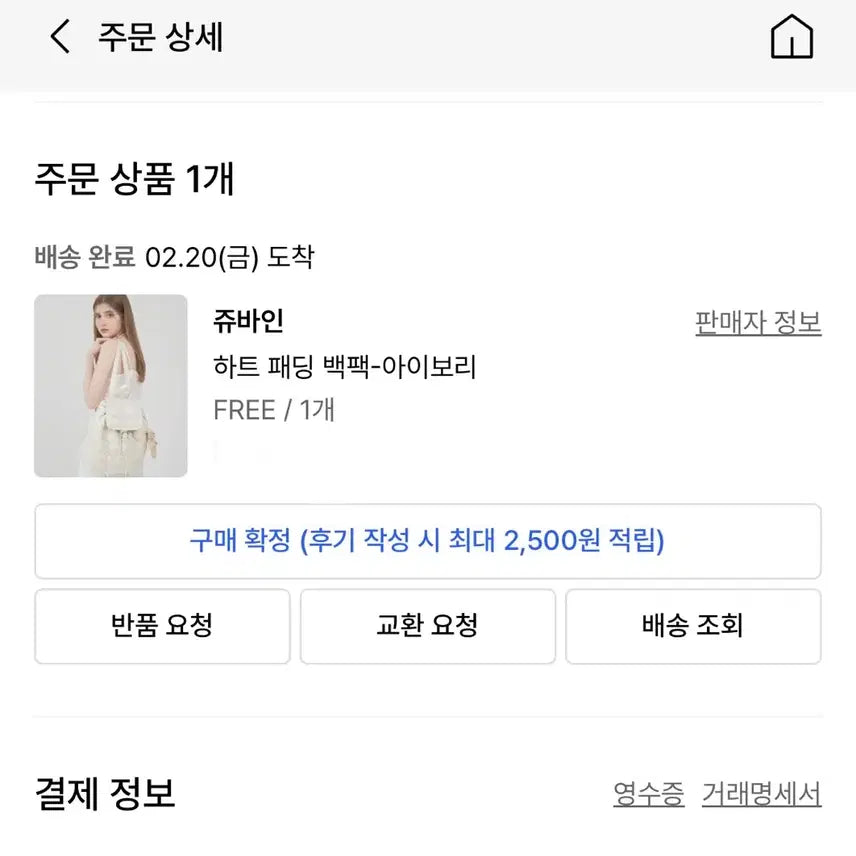Tap the 구매 확정 button
856x856 pixels.
pos(428,541)
